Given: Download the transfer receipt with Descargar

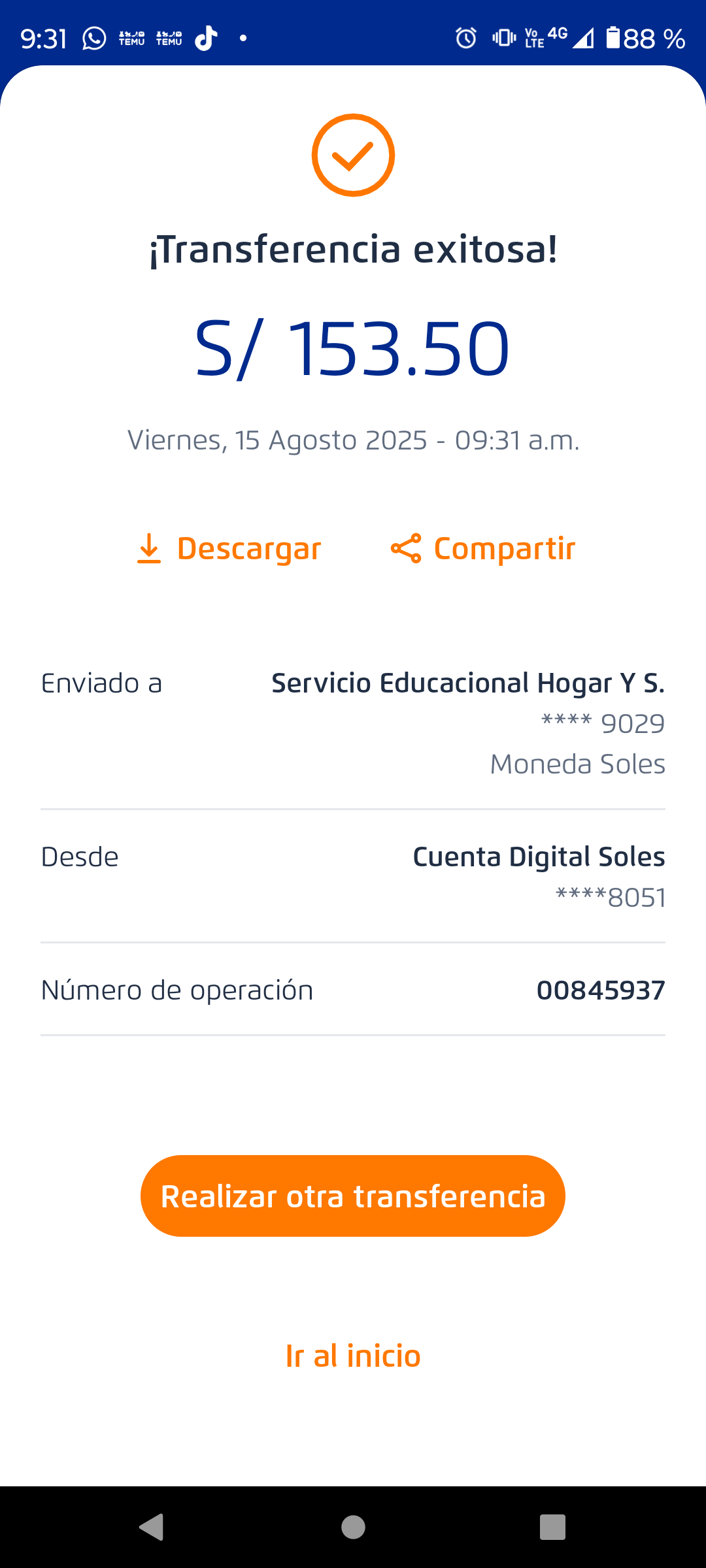Looking at the screenshot, I should tap(229, 549).
